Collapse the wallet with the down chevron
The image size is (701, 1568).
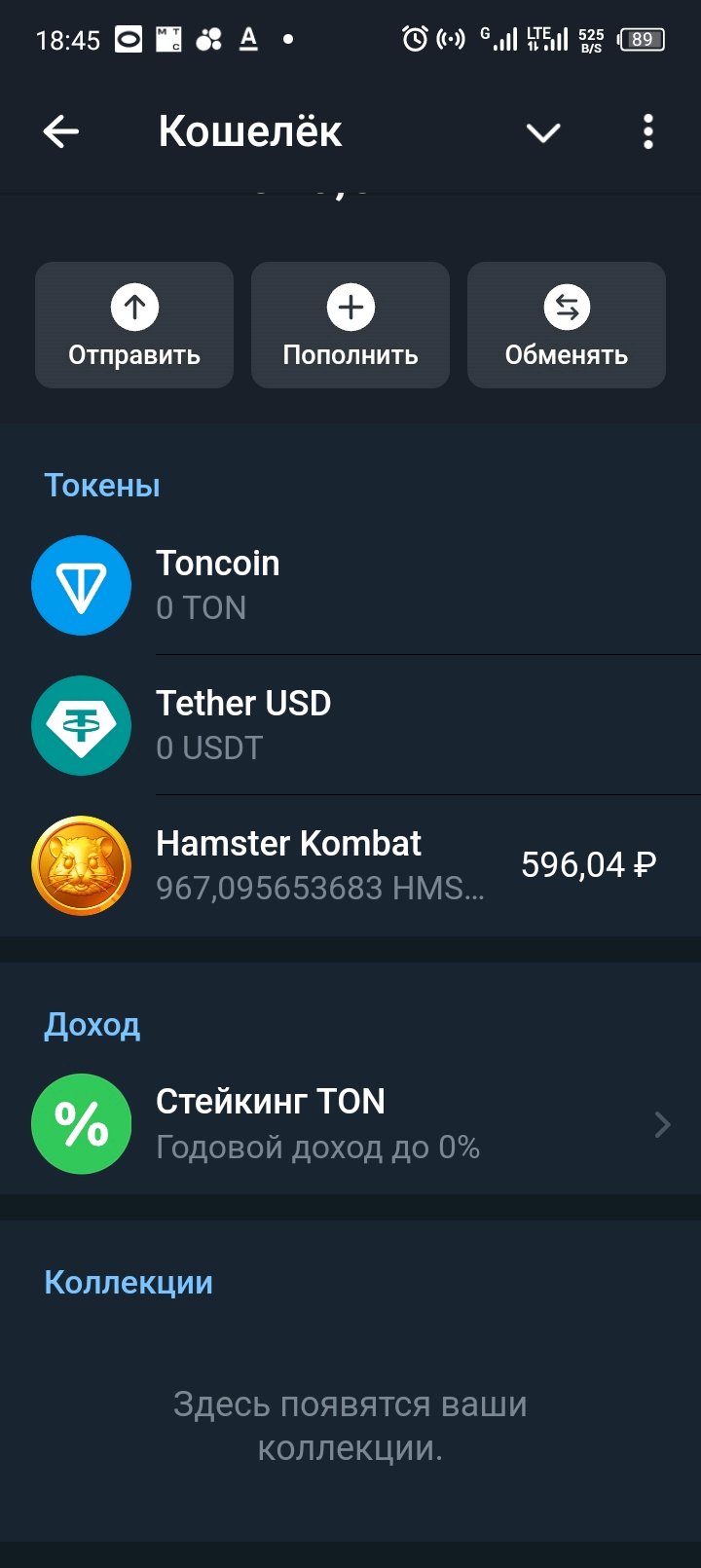point(543,132)
